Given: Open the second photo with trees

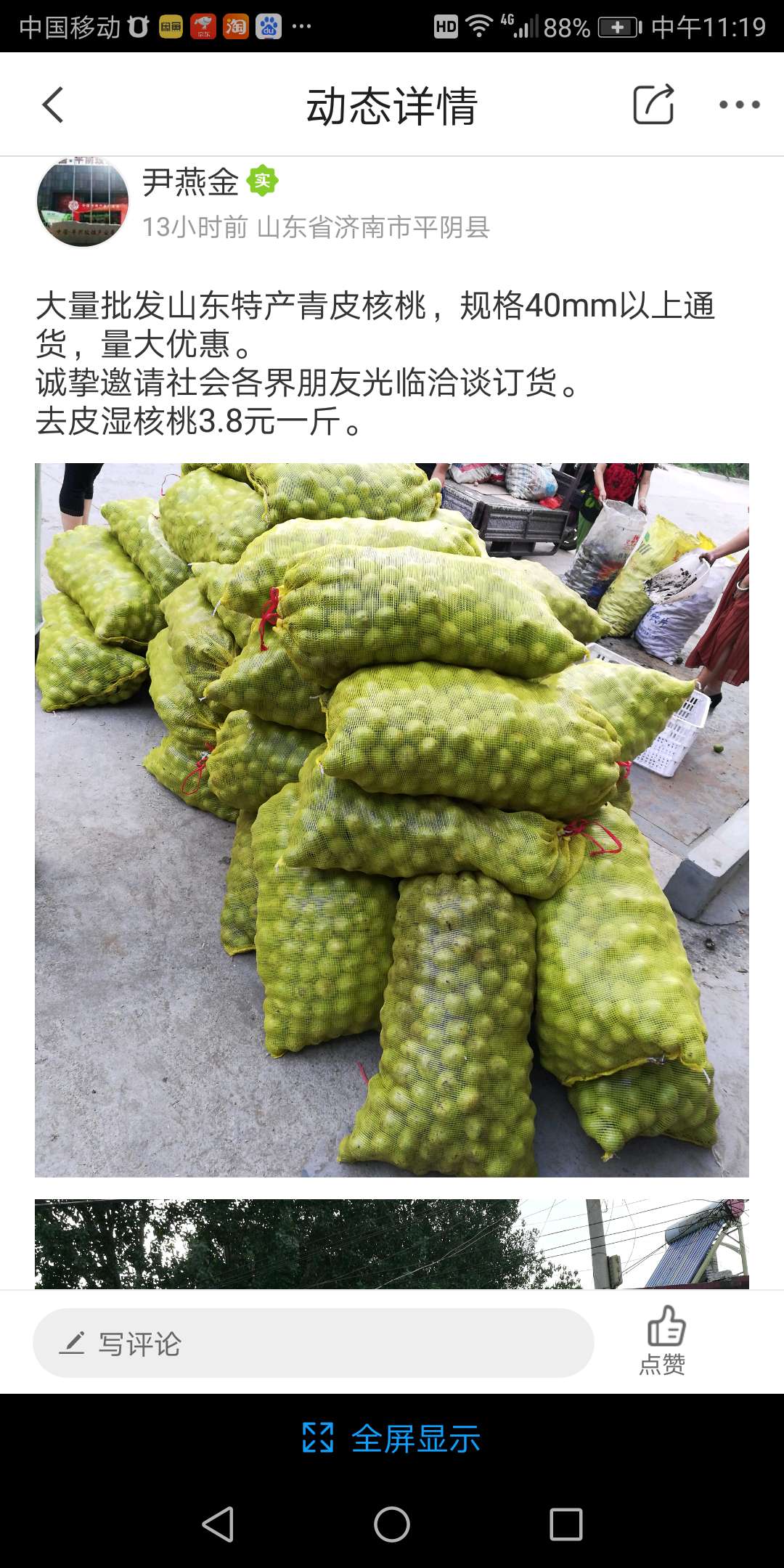Looking at the screenshot, I should [x=392, y=1244].
